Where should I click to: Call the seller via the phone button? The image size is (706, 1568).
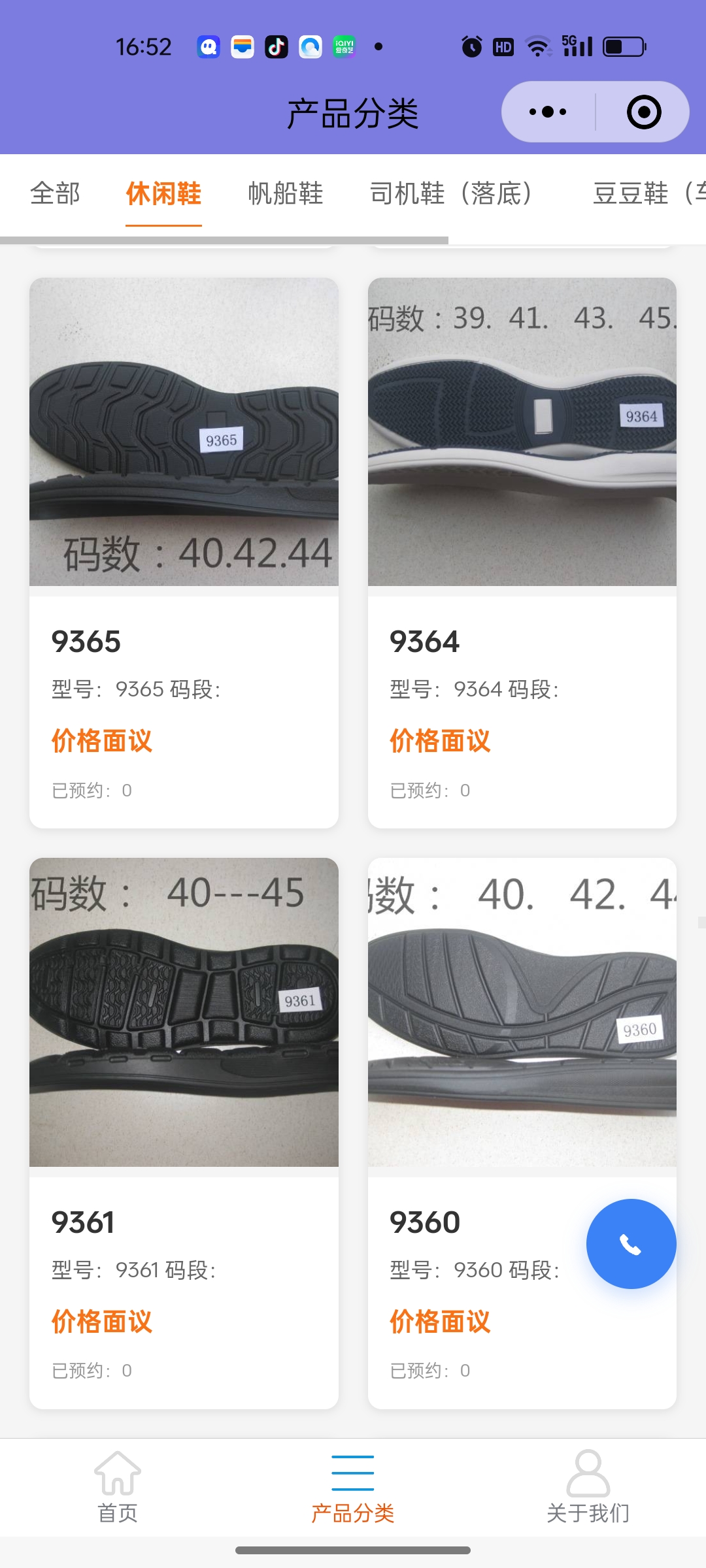(631, 1244)
